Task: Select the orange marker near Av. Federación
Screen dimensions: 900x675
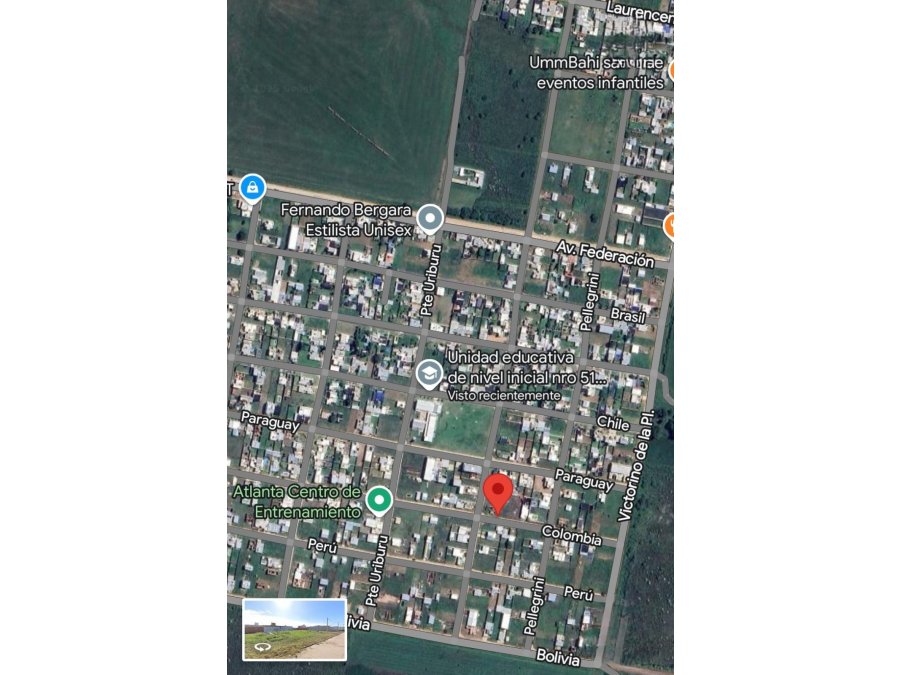Action: (670, 226)
